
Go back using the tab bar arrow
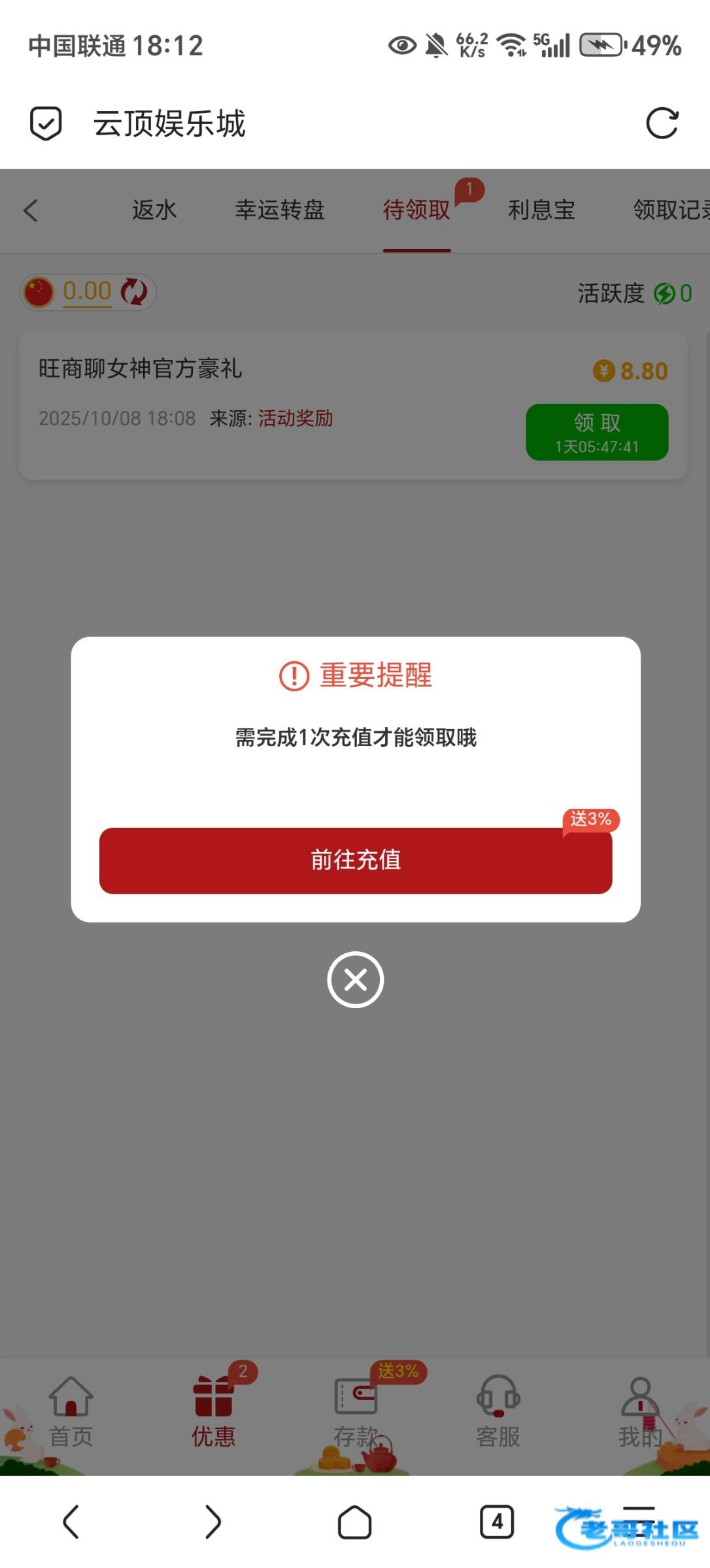pyautogui.click(x=31, y=210)
